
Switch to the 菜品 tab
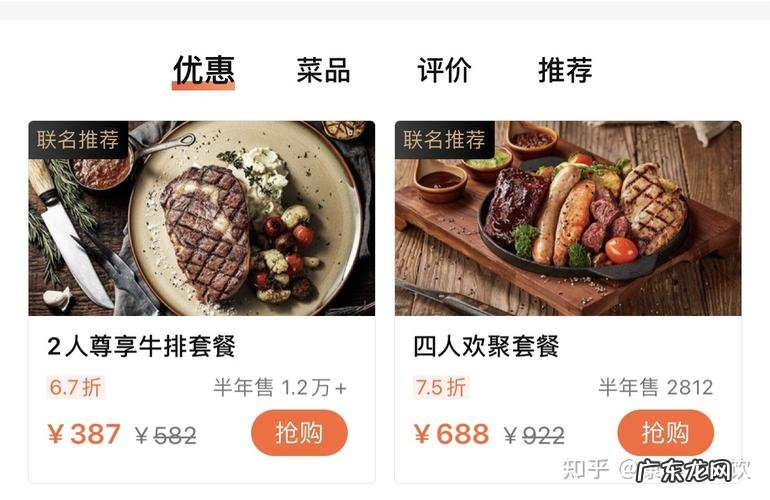click(323, 70)
